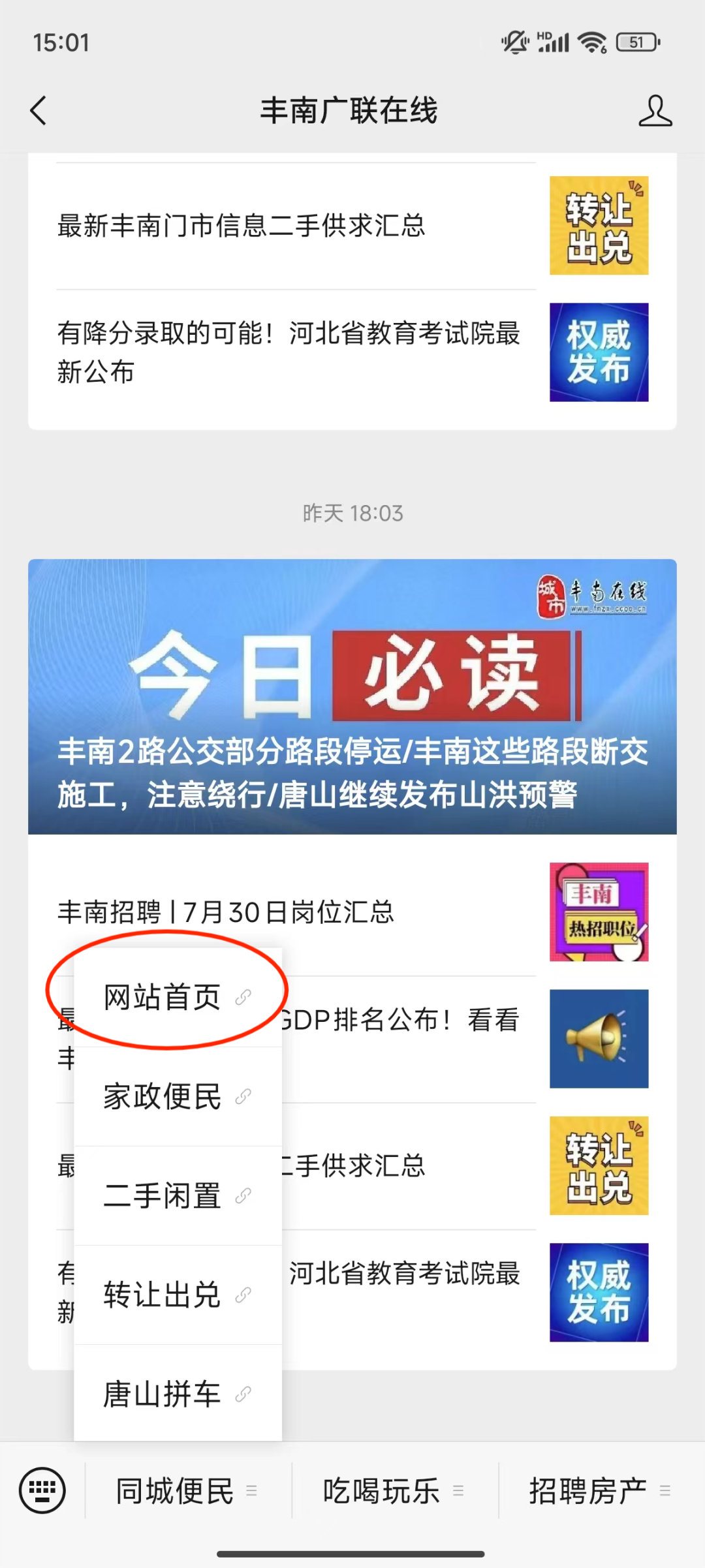705x1568 pixels.
Task: Open the 吃喝玩乐 bottom menu
Action: (x=395, y=1491)
